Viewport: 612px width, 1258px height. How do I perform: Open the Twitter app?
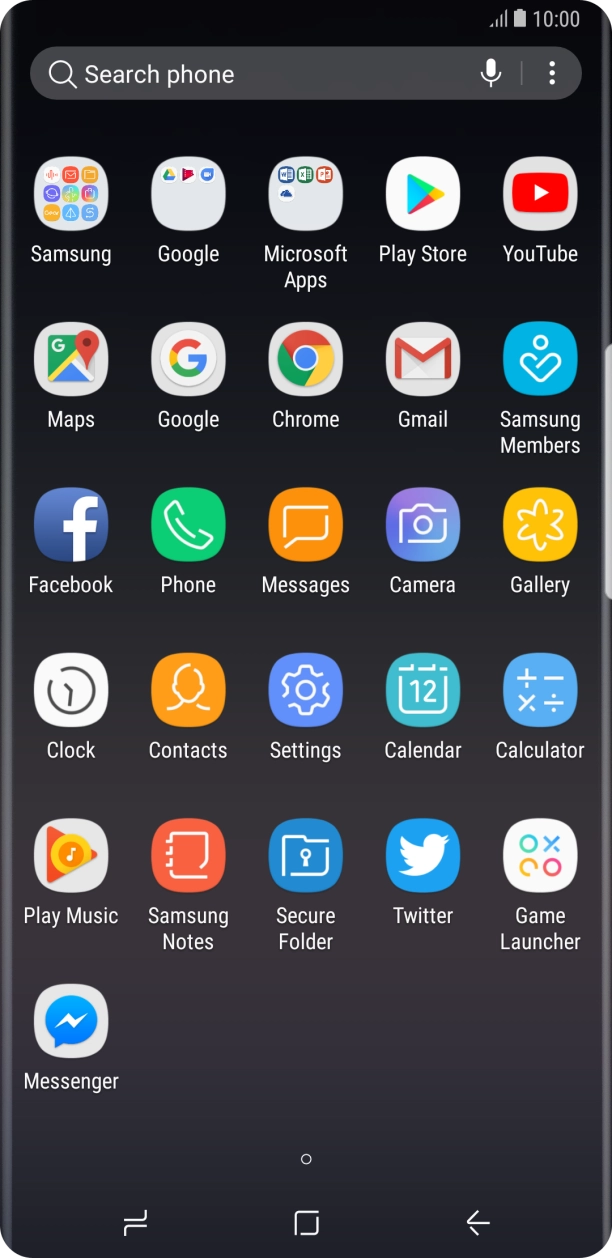click(x=423, y=856)
